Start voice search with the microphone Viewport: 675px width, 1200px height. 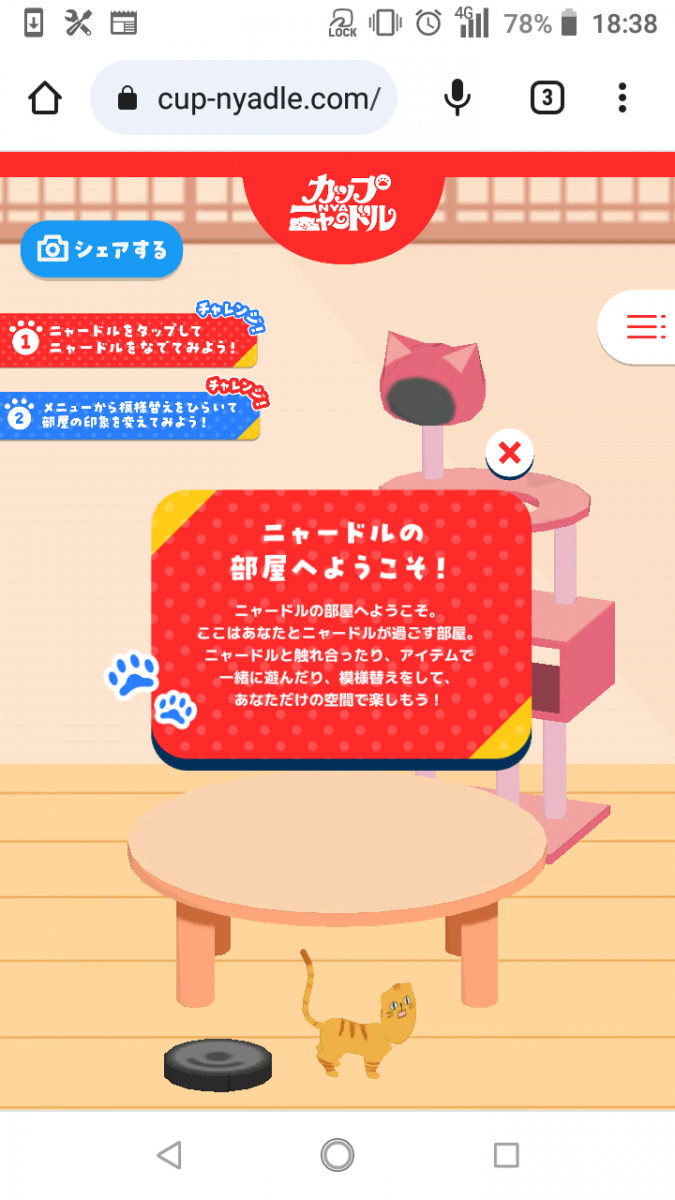coord(457,98)
